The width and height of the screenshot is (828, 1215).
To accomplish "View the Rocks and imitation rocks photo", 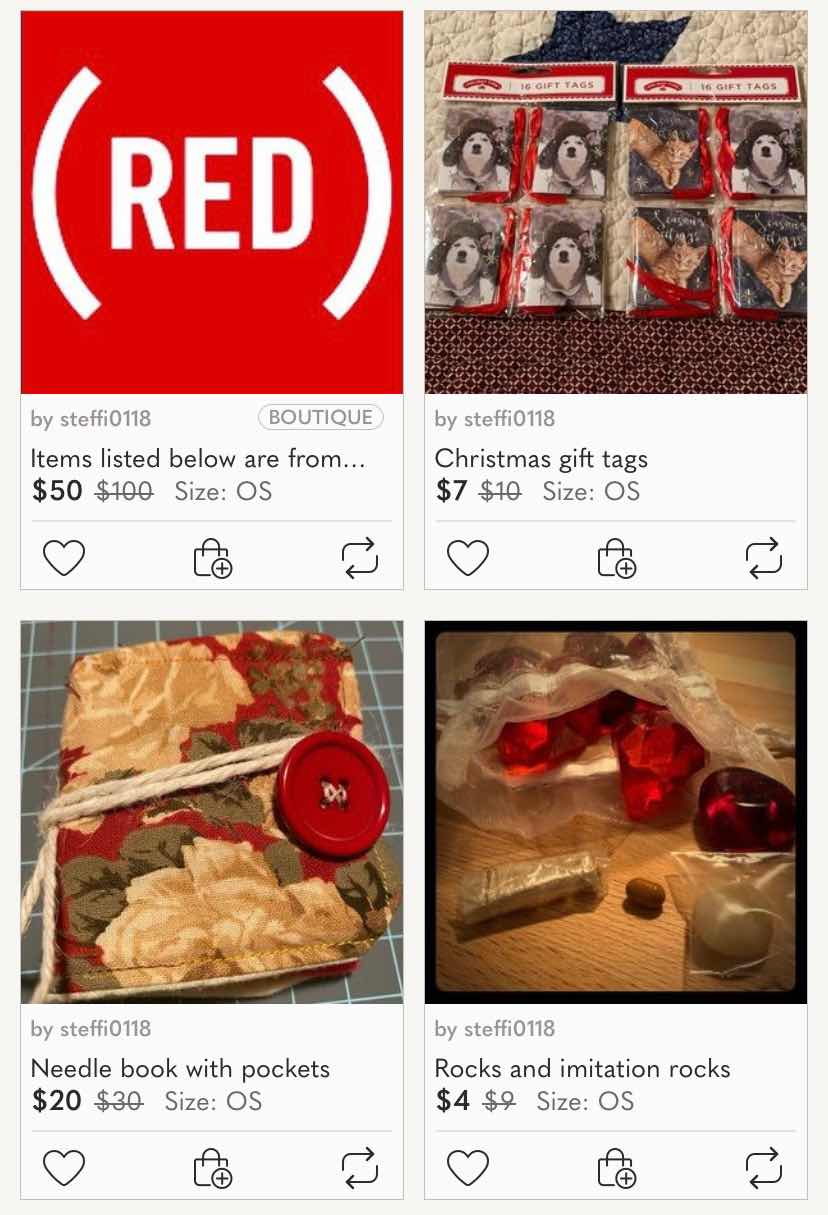I will [x=616, y=812].
